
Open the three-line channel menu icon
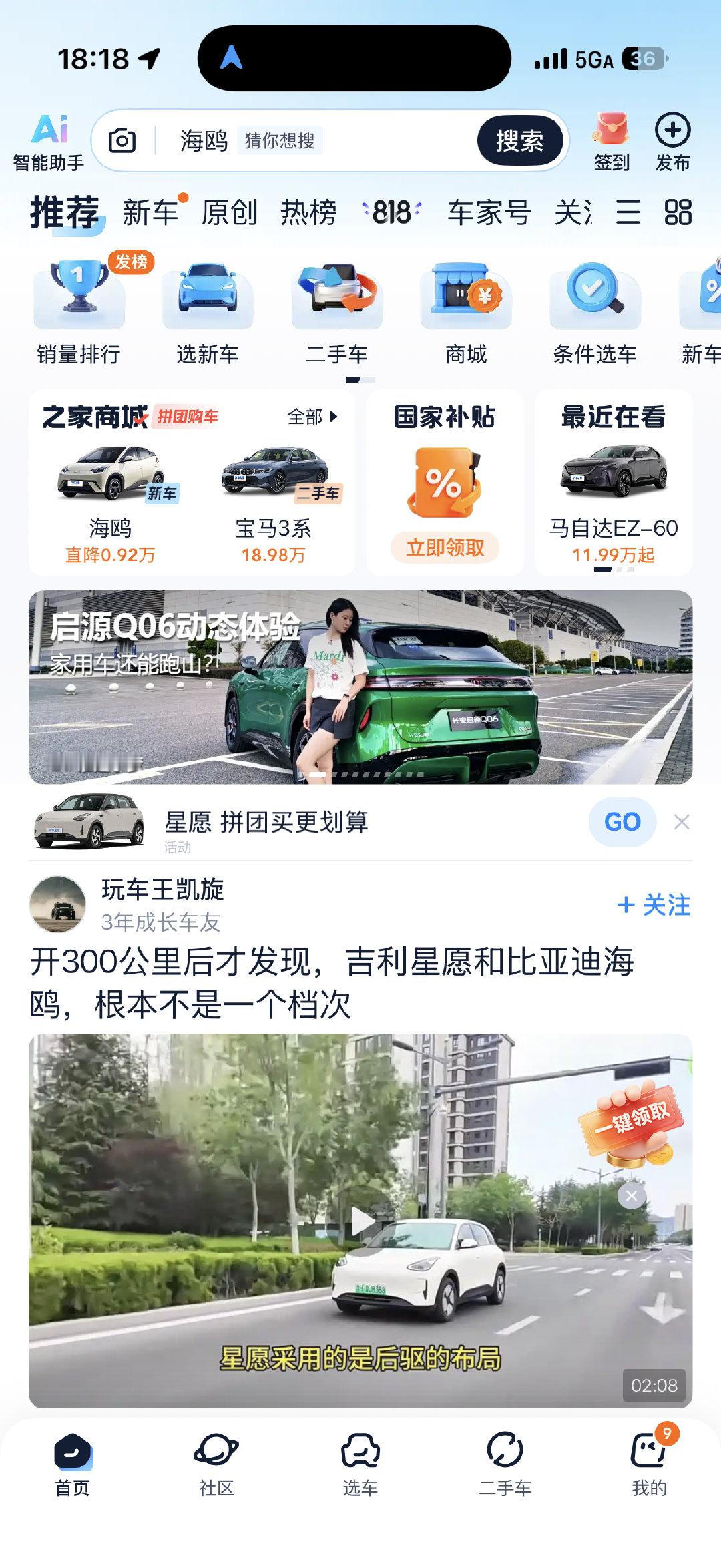tap(628, 212)
